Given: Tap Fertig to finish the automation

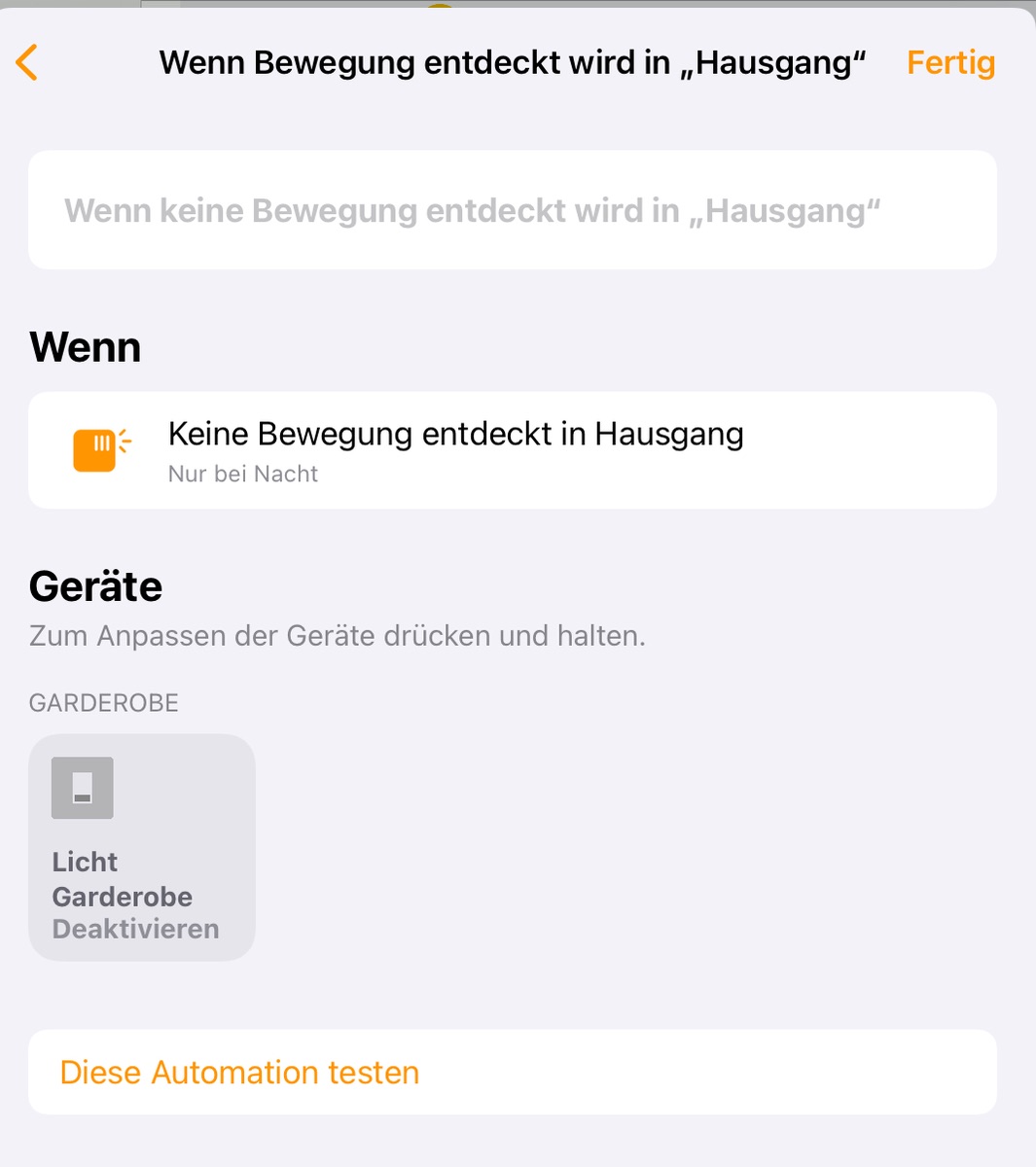Looking at the screenshot, I should click(950, 63).
